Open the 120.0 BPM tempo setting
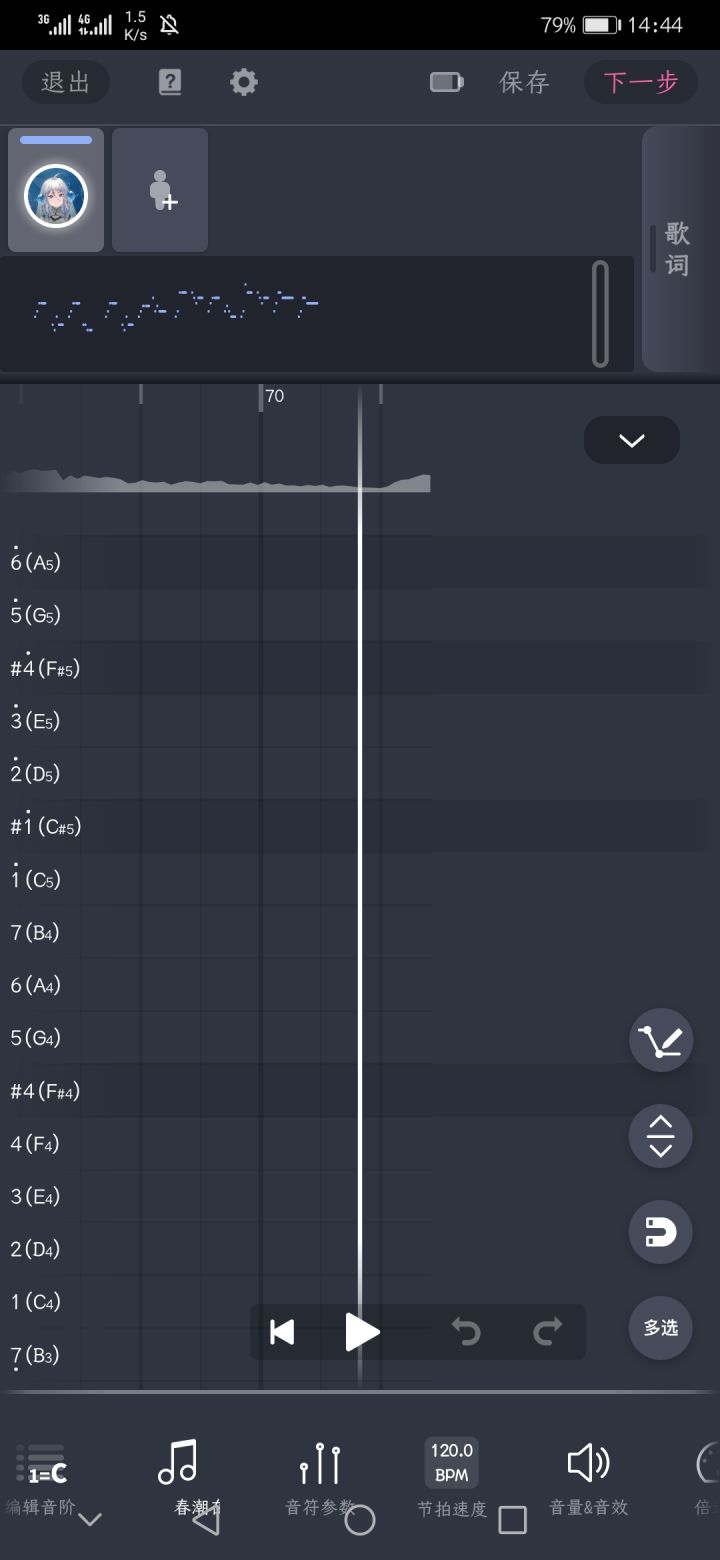720x1560 pixels. click(x=450, y=1467)
